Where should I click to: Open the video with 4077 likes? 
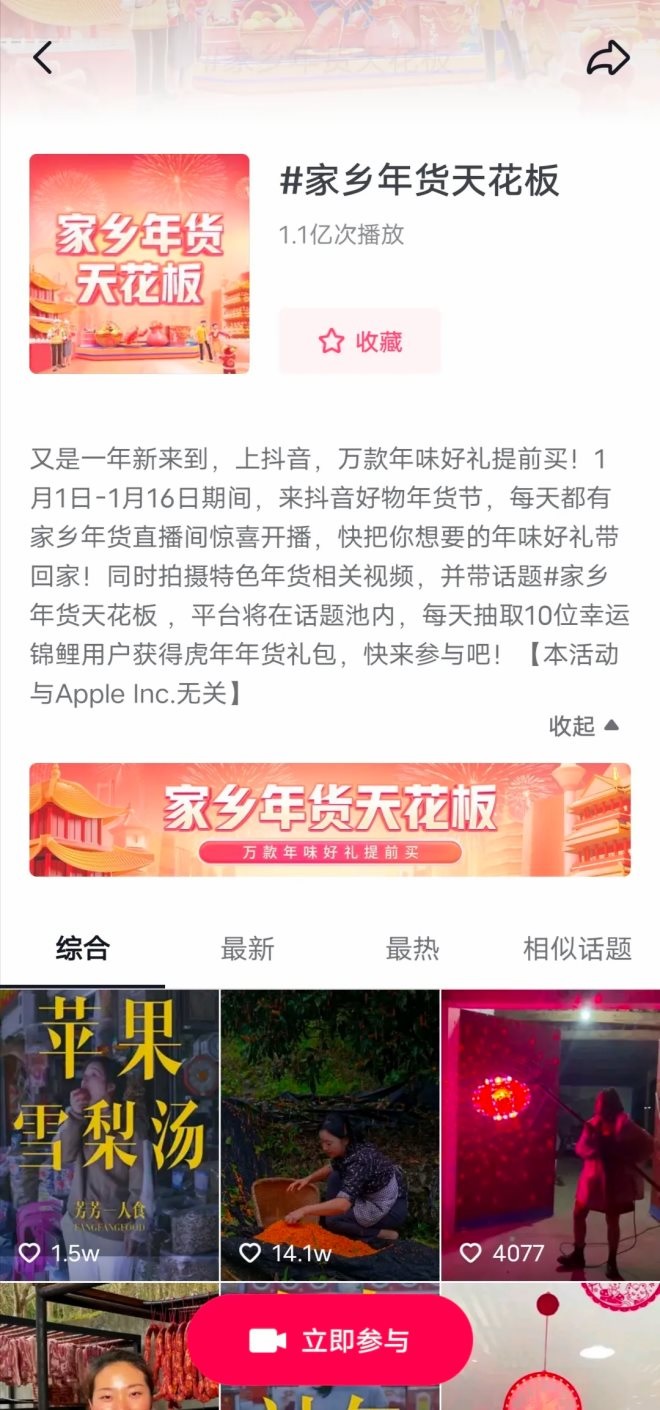tap(550, 1134)
